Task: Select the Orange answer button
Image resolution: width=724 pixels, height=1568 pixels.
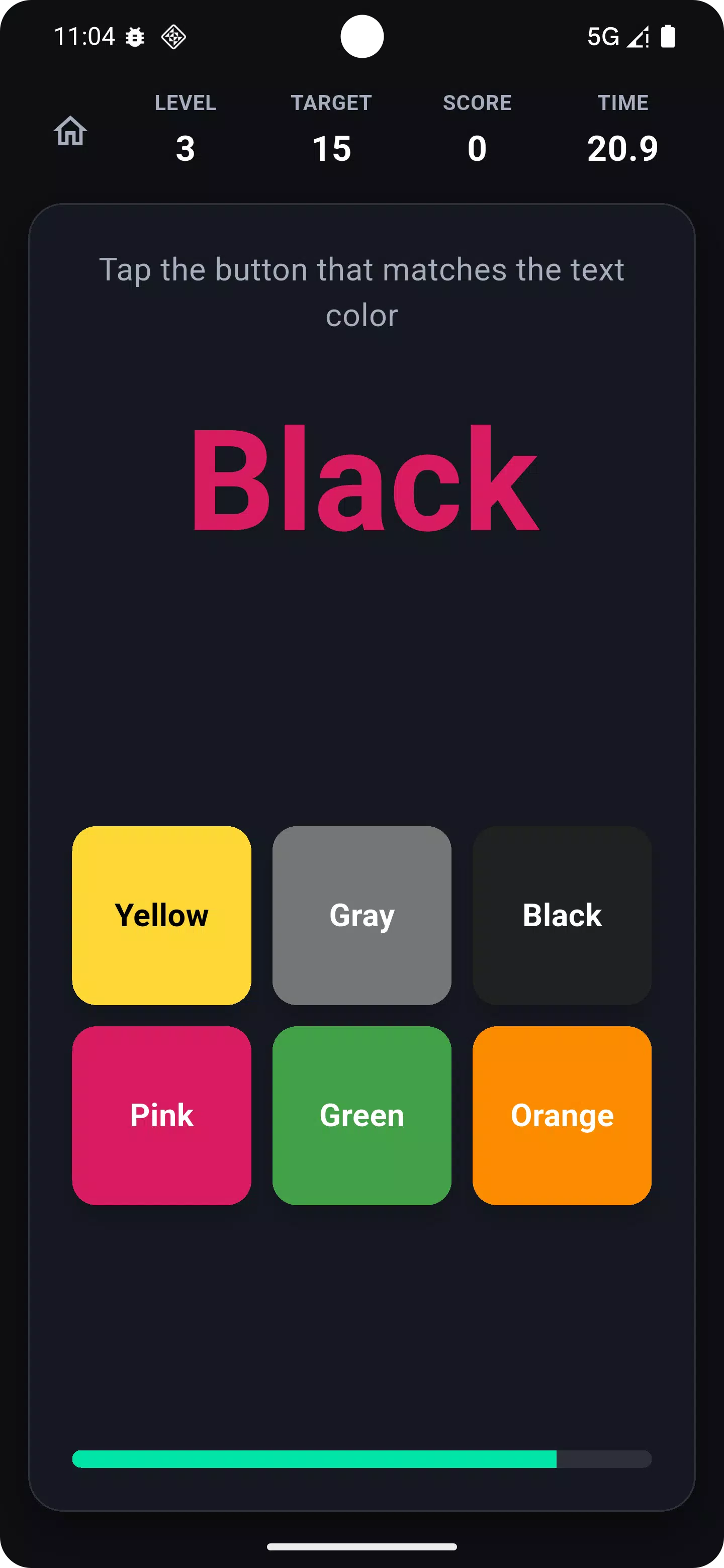Action: coord(562,1115)
